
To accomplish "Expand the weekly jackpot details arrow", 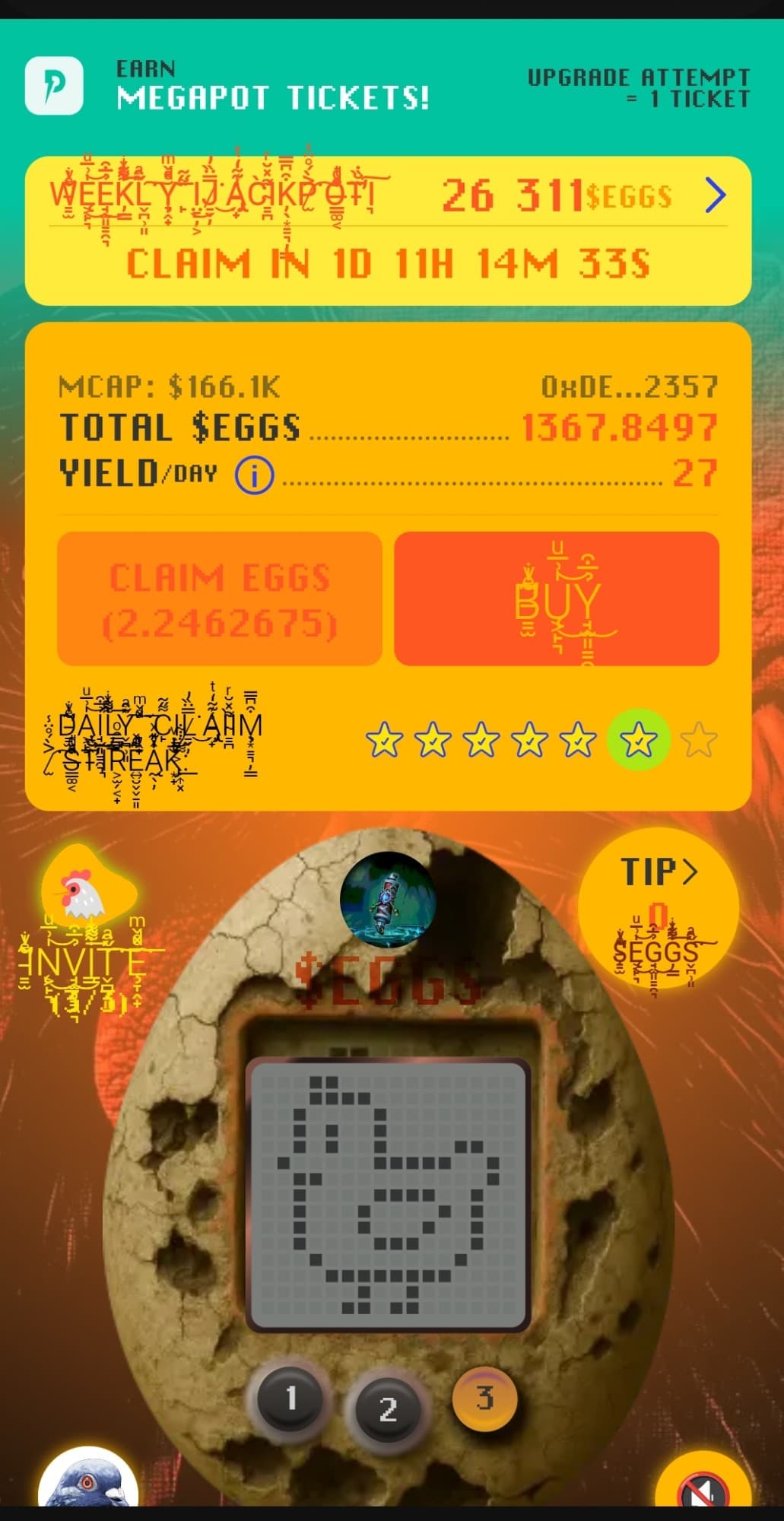I will tap(715, 195).
